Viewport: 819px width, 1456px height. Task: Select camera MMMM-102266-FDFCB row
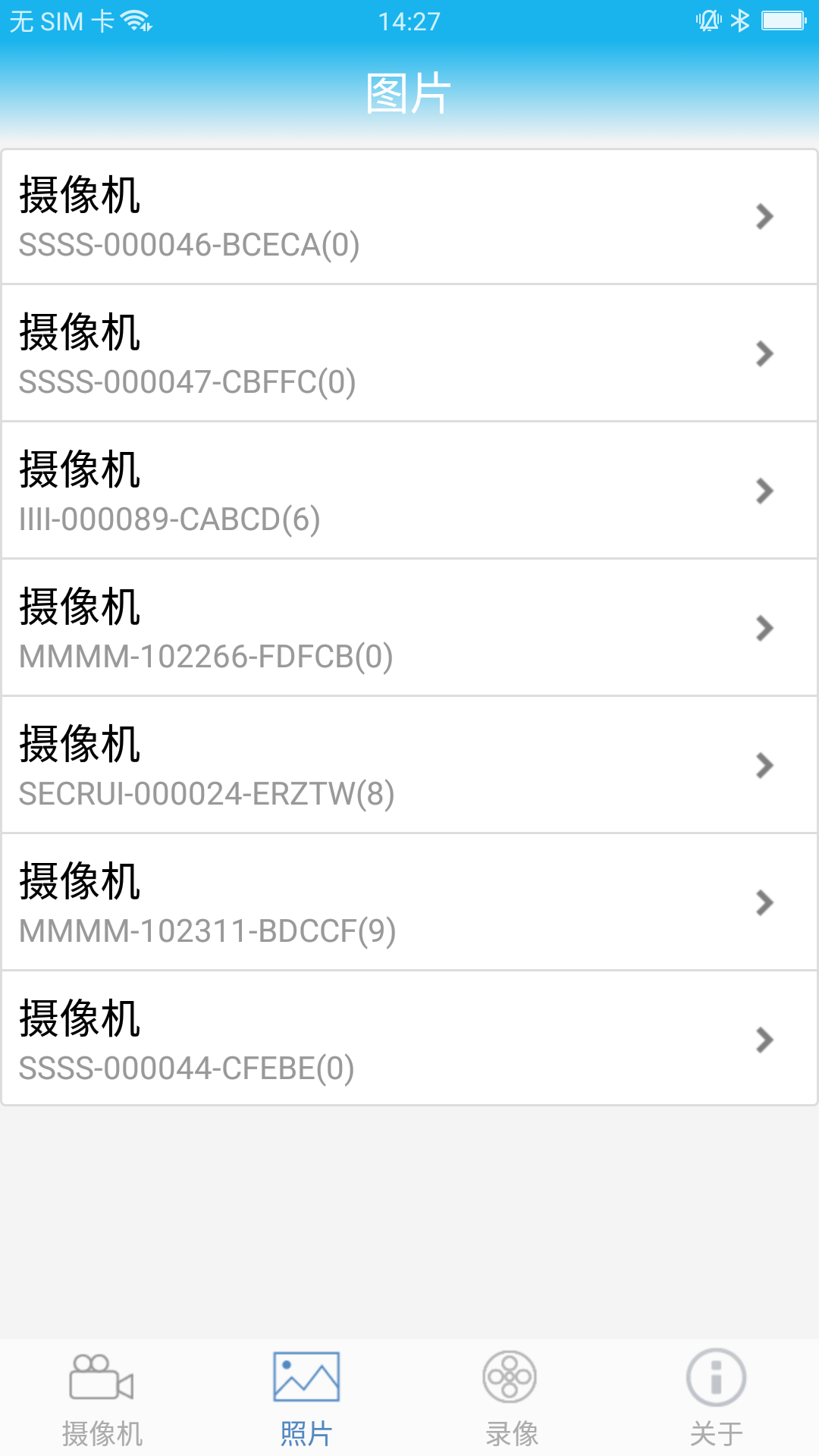coord(409,628)
